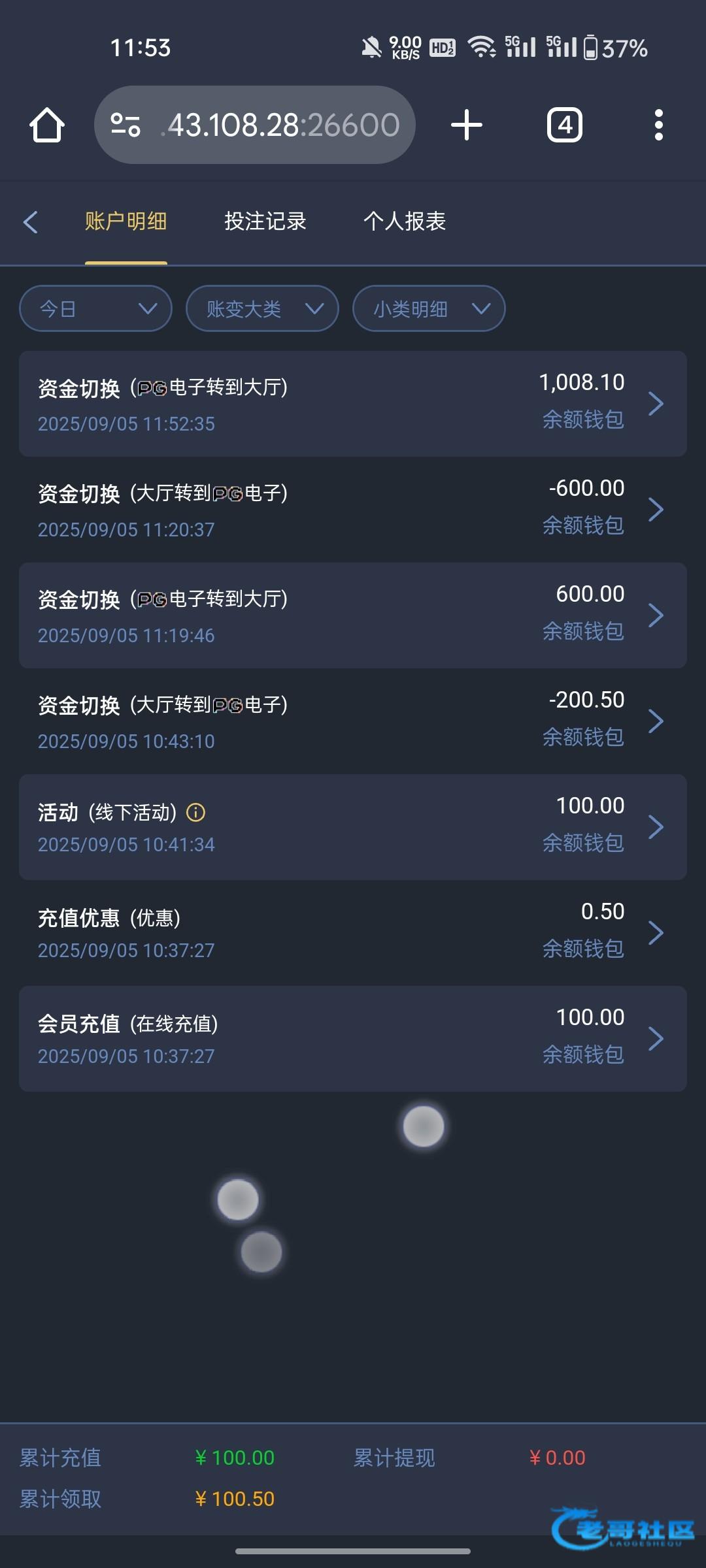Expand the 今日 date dropdown
706x1568 pixels.
point(96,308)
